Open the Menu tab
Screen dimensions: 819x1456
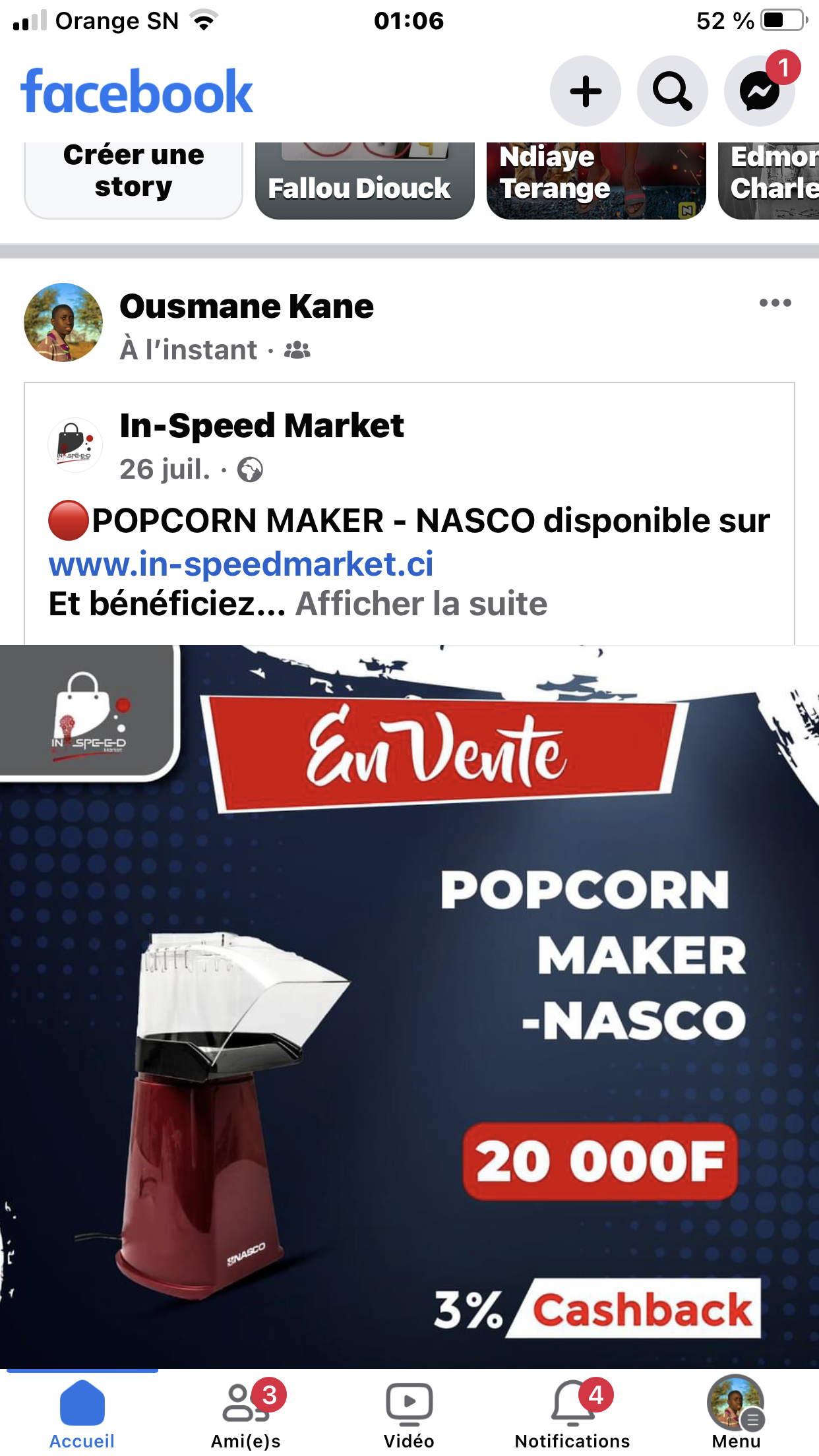(736, 1412)
